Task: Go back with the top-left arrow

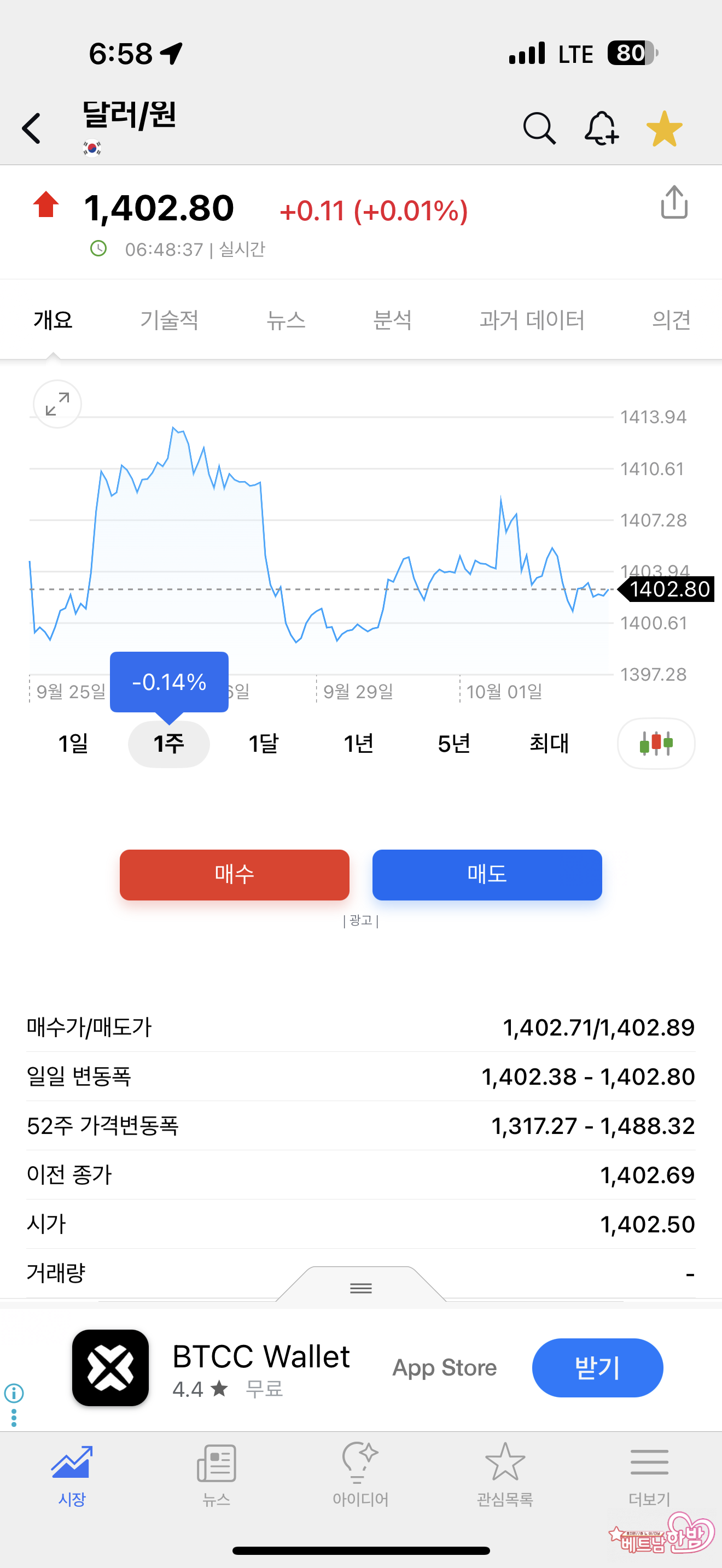Action: pos(32,128)
